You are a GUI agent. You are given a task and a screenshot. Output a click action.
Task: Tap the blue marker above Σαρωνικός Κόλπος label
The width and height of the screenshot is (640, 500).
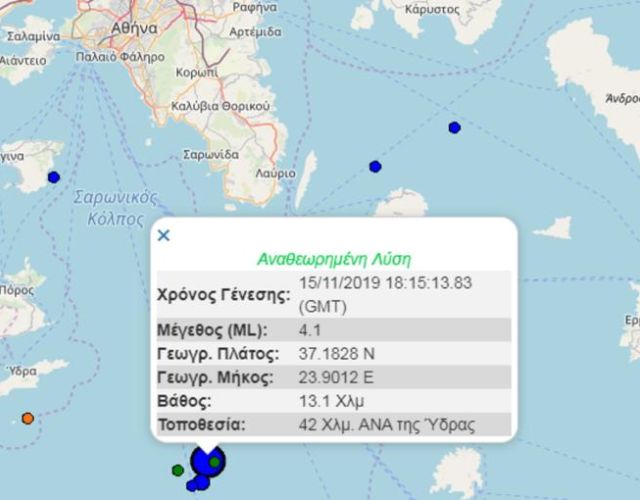pos(54,177)
